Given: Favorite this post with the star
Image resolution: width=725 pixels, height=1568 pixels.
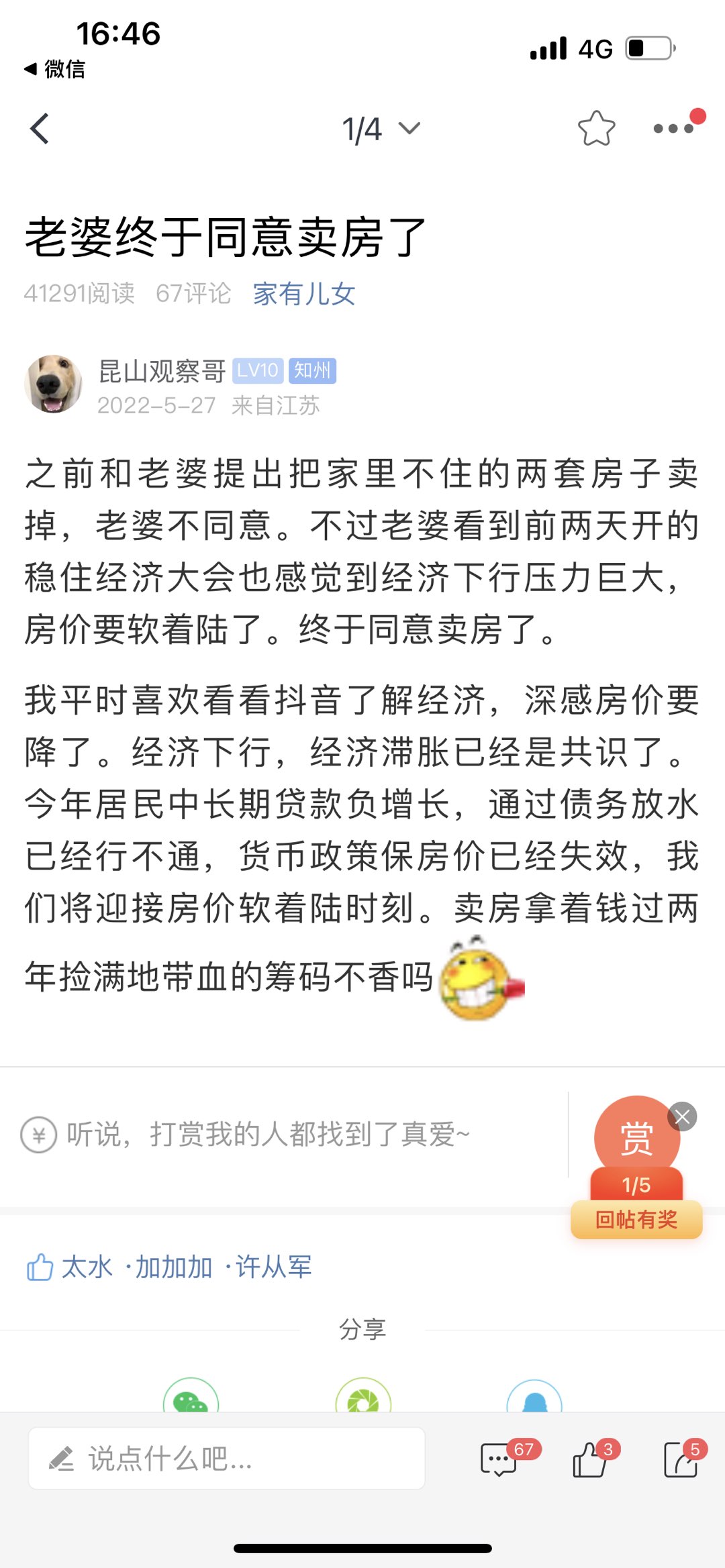Looking at the screenshot, I should (x=595, y=128).
